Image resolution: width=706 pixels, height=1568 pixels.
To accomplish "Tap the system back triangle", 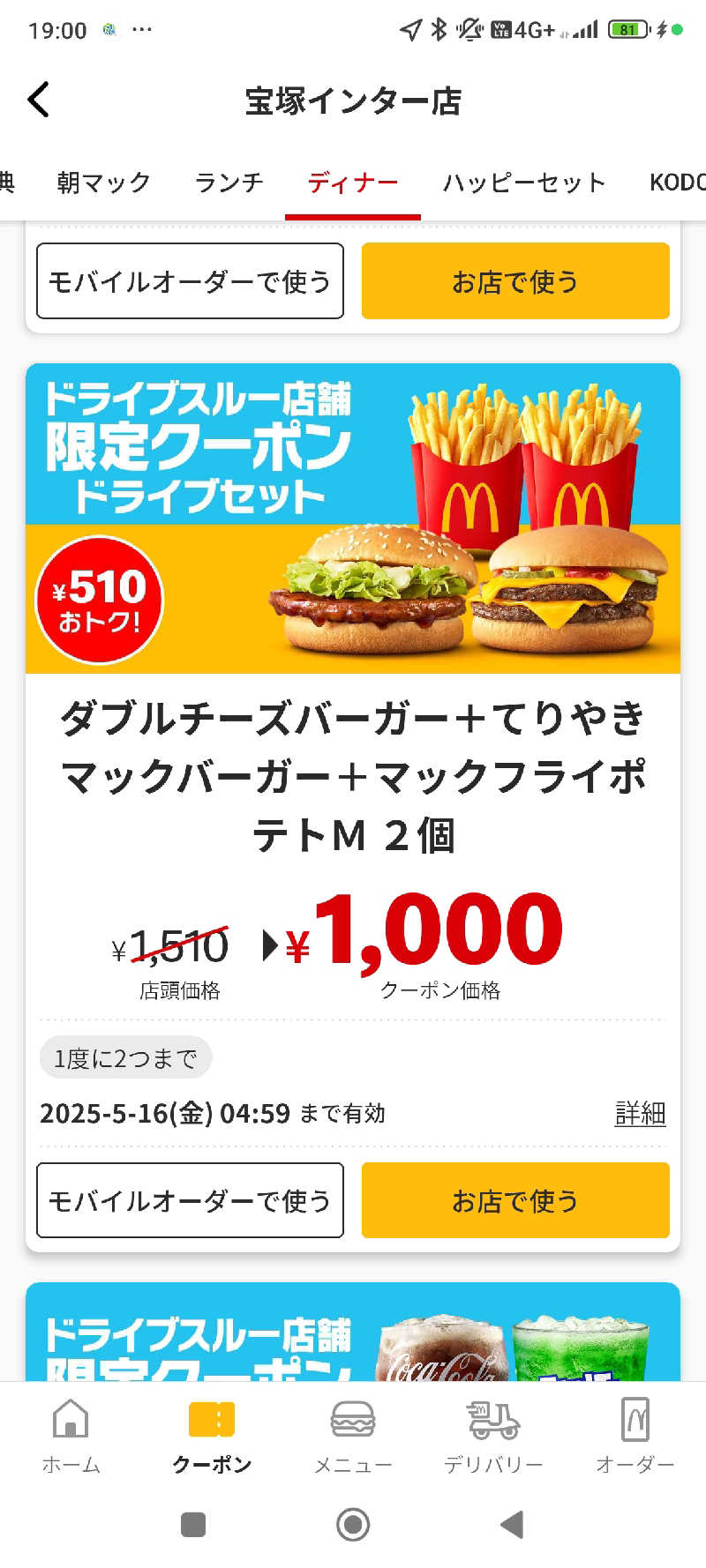I will coord(512,1524).
